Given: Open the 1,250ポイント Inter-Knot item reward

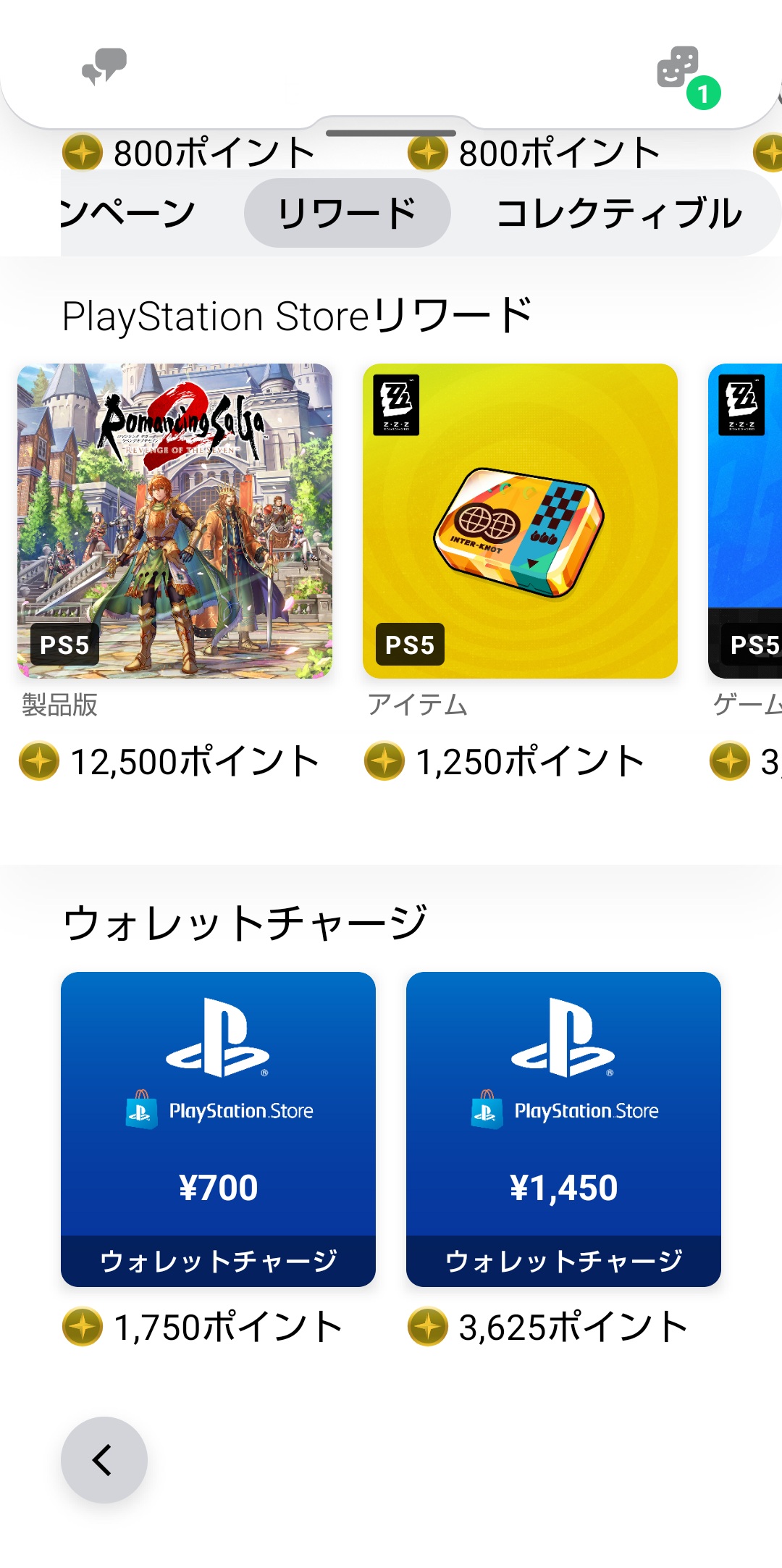Looking at the screenshot, I should (x=520, y=521).
